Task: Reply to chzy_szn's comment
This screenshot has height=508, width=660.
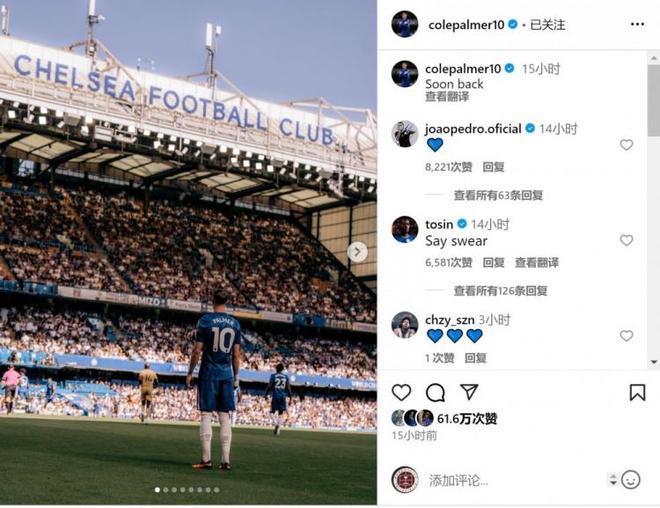Action: coord(475,358)
